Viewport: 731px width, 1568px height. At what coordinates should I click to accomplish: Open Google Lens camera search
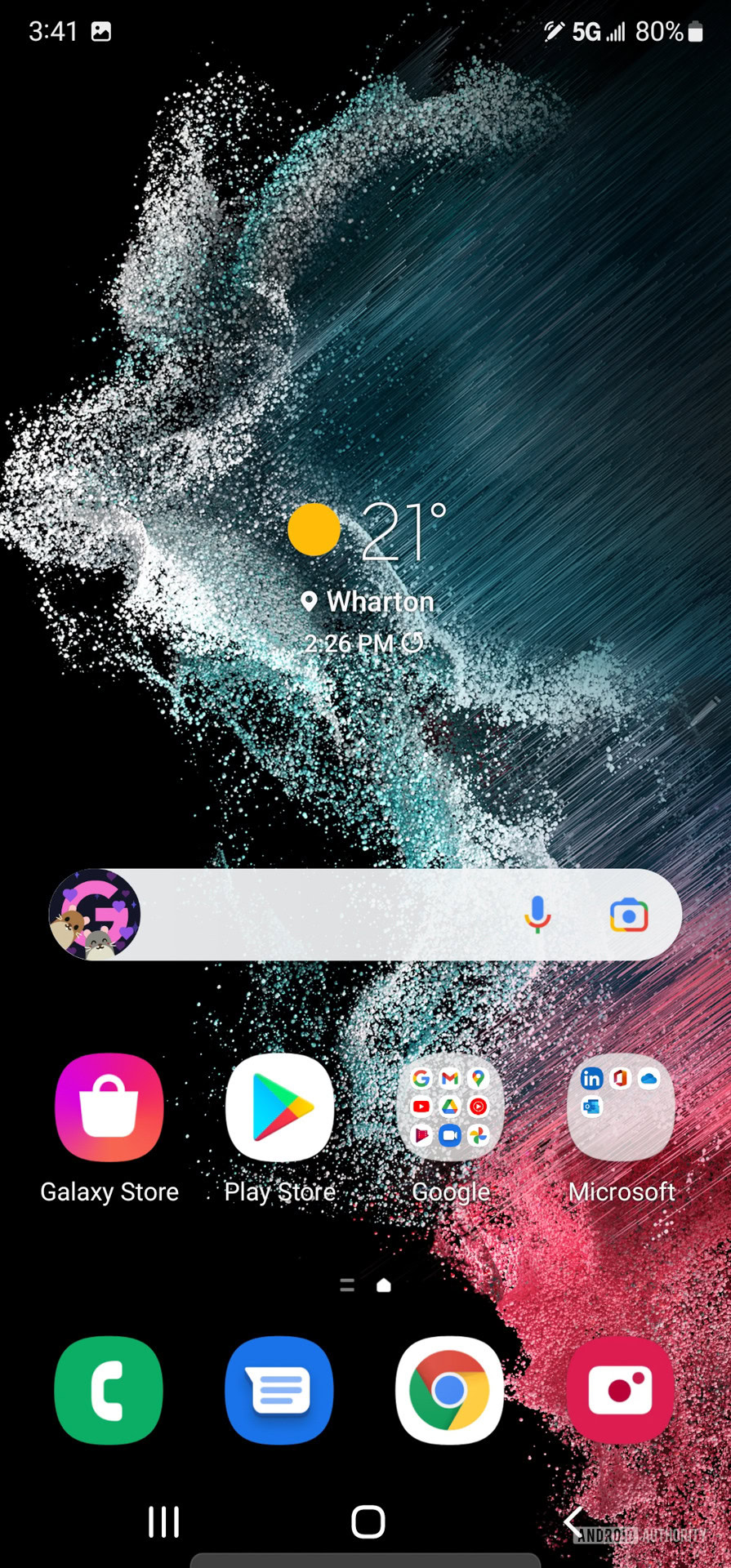coord(629,915)
